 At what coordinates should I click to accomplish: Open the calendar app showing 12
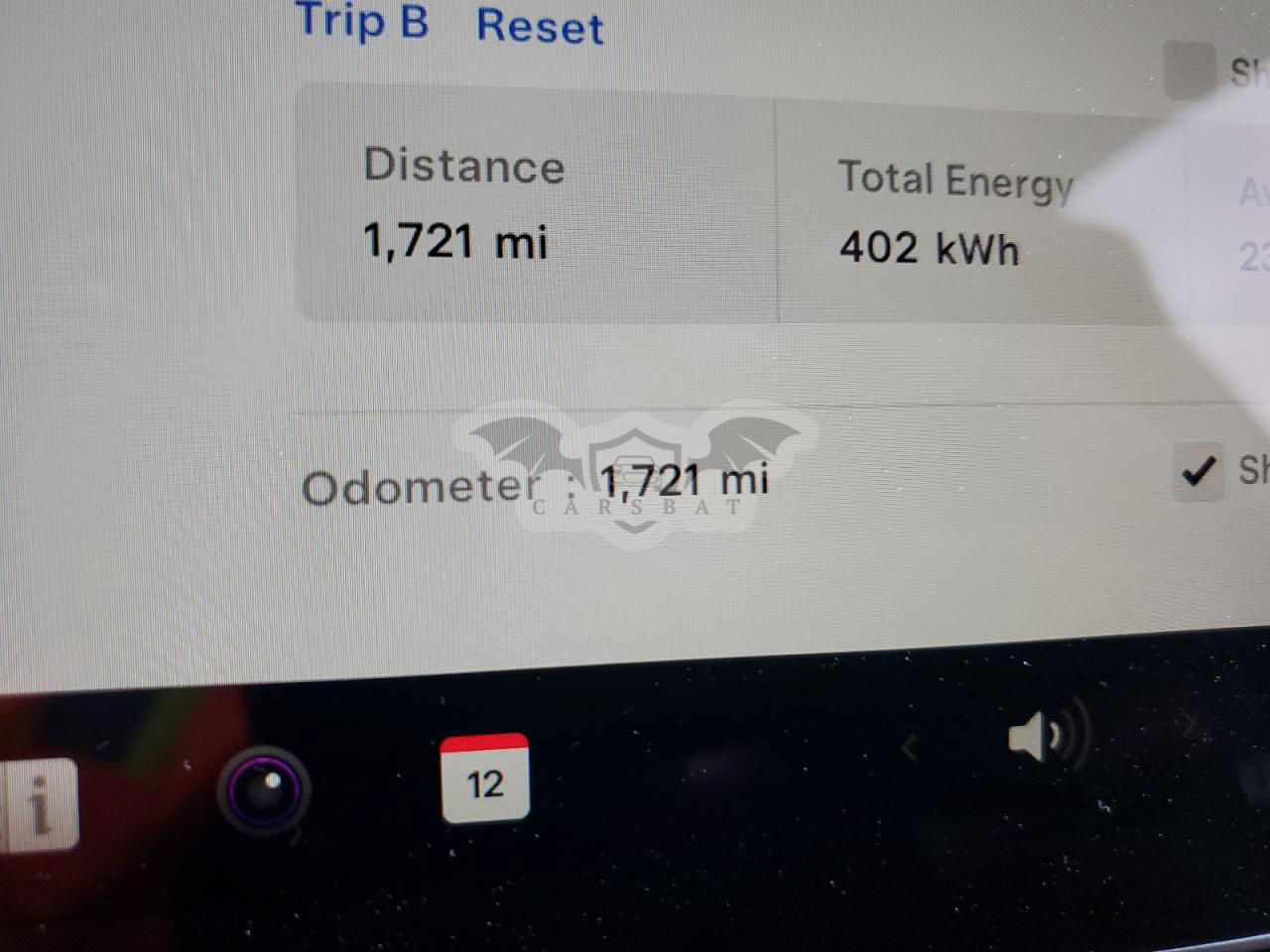pyautogui.click(x=484, y=778)
